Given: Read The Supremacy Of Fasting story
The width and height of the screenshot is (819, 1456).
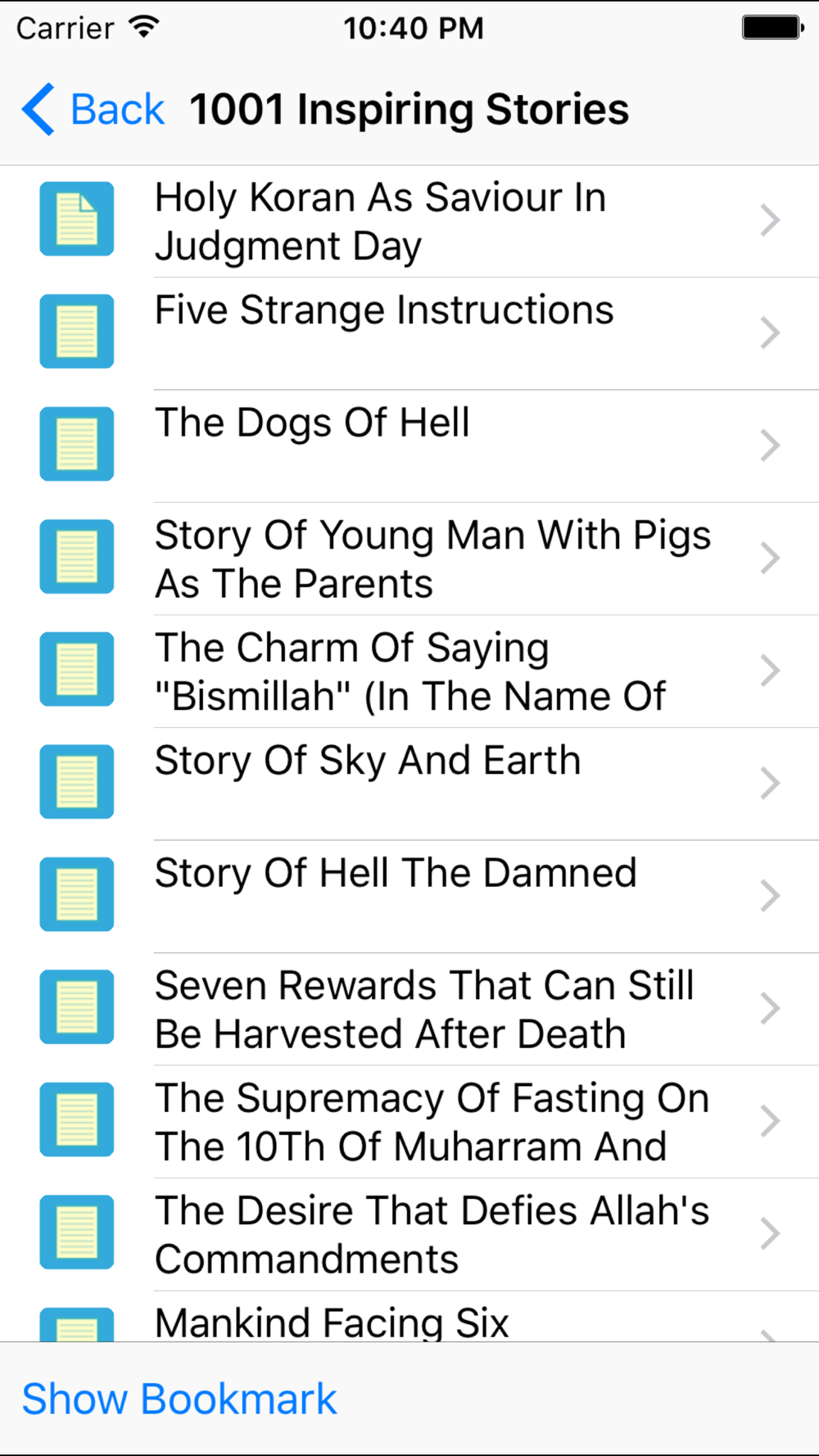Looking at the screenshot, I should (x=409, y=1122).
